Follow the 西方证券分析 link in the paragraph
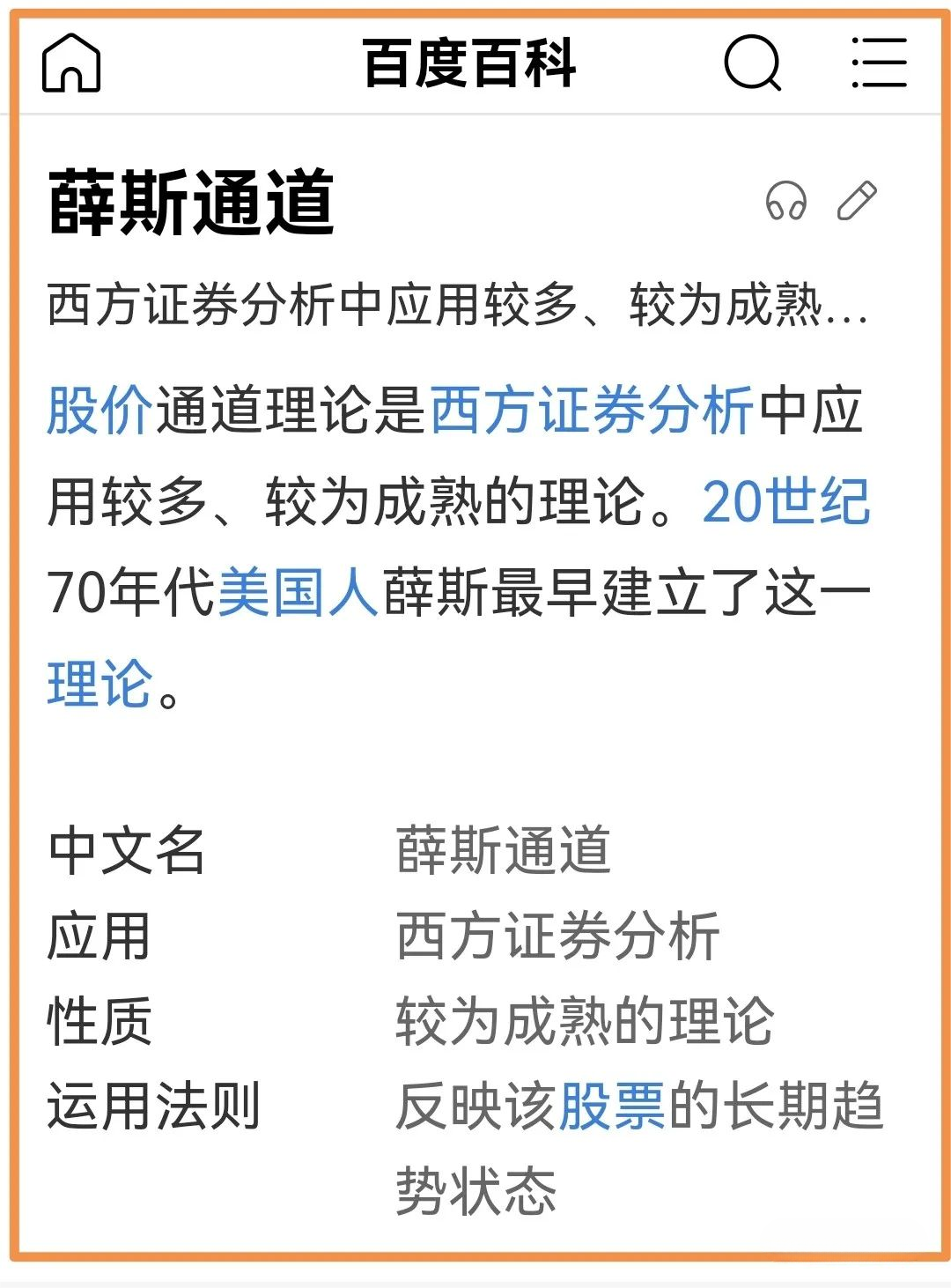 [591, 411]
